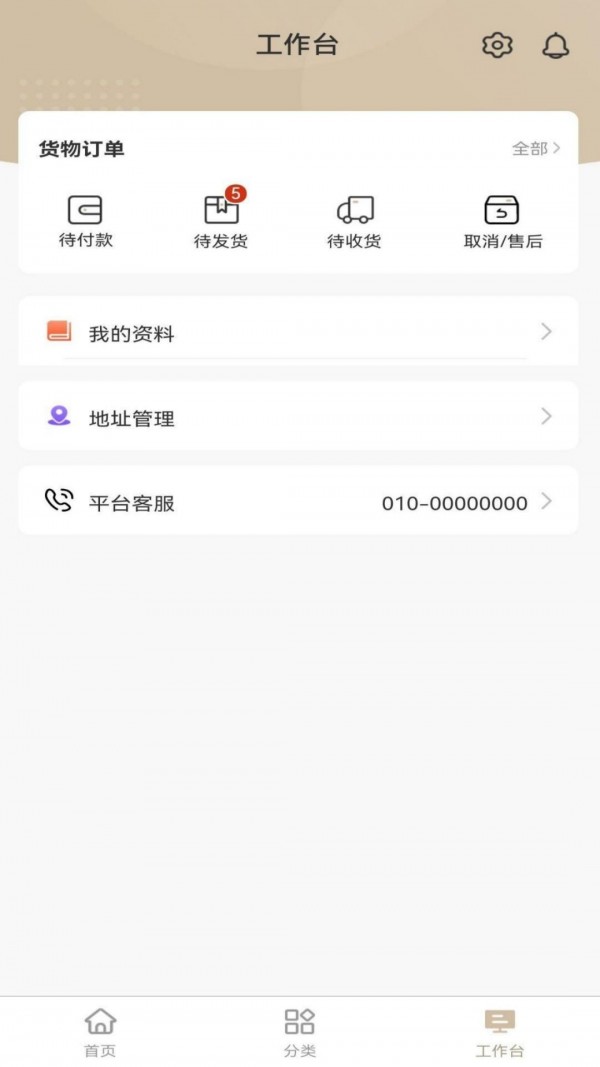The width and height of the screenshot is (600, 1067).
Task: Open 待发货 orders awaiting shipment
Action: click(221, 222)
